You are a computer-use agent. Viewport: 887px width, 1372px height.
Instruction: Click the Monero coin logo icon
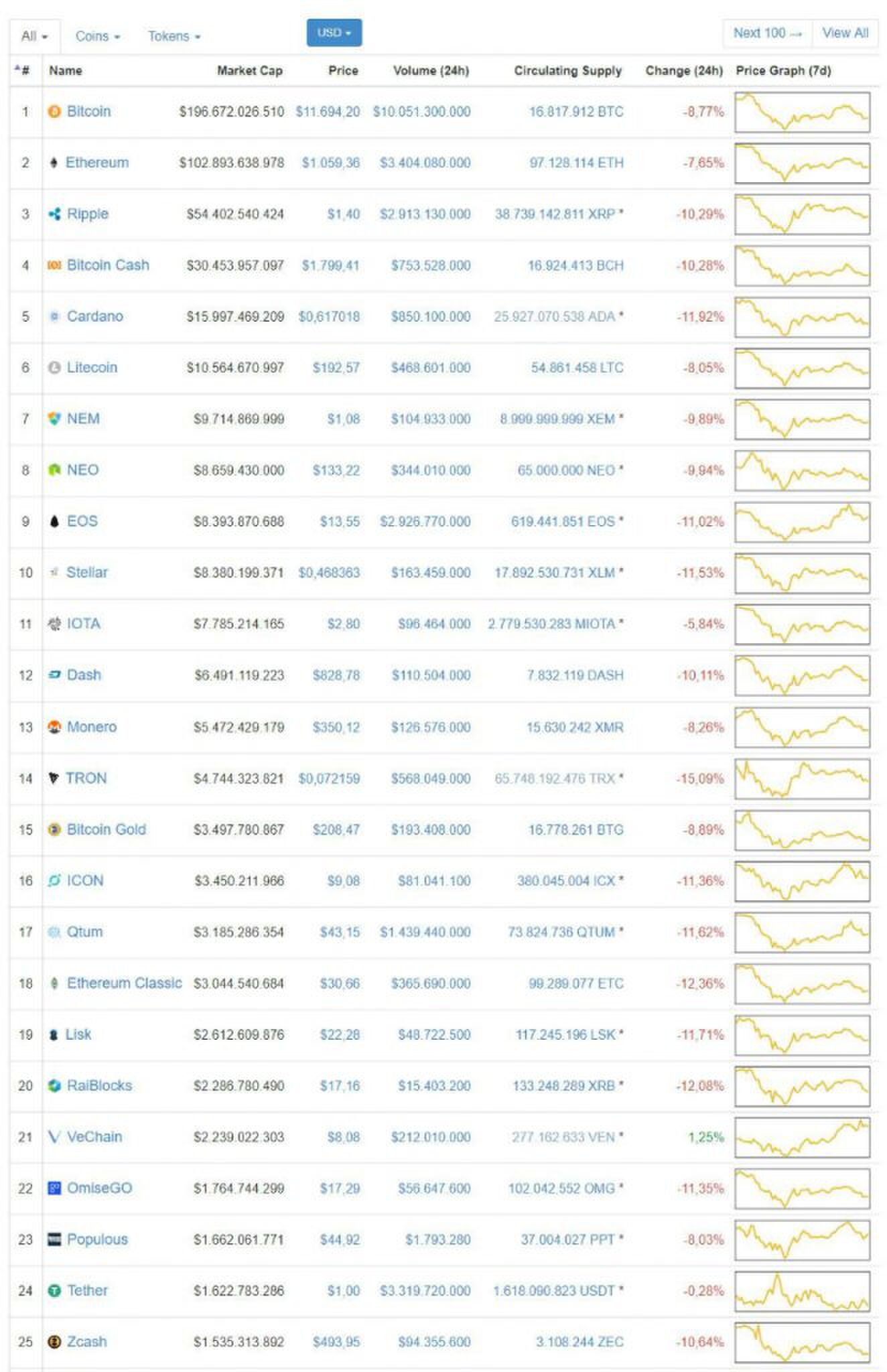[54, 726]
